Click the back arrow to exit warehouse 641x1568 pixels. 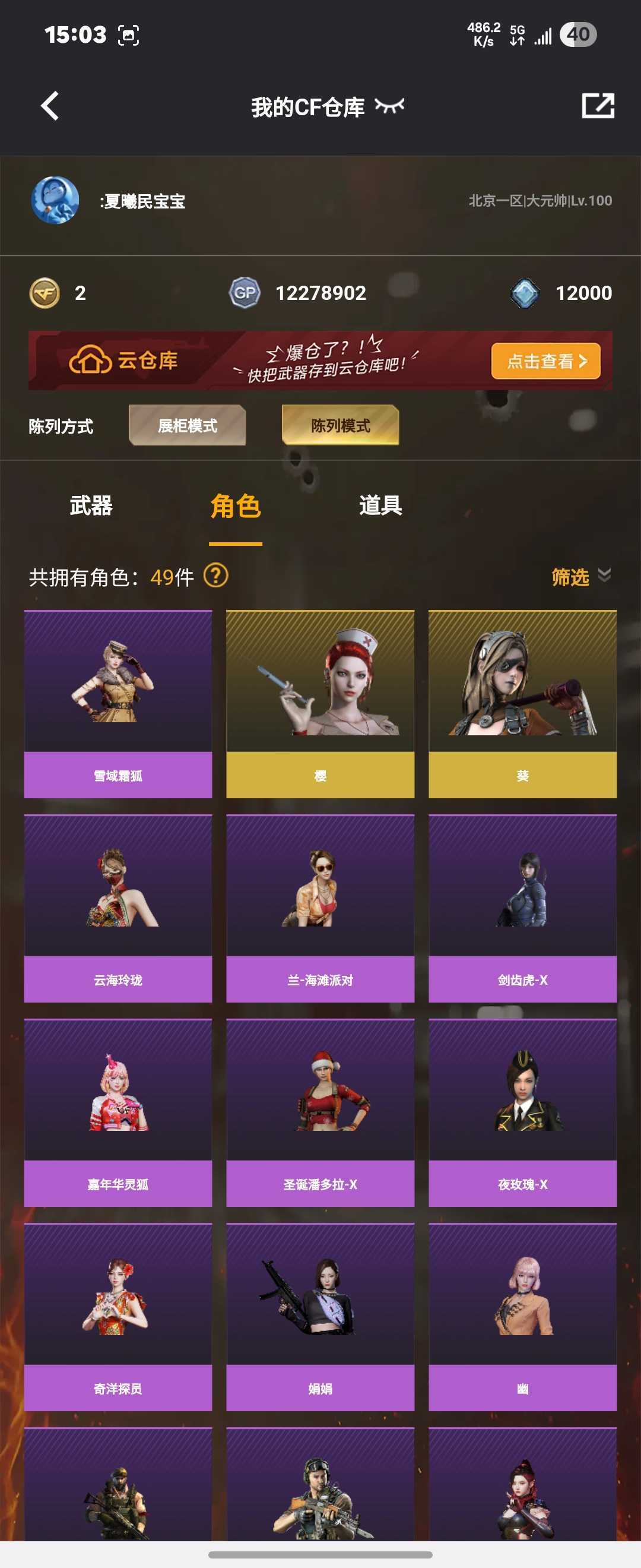pyautogui.click(x=51, y=105)
